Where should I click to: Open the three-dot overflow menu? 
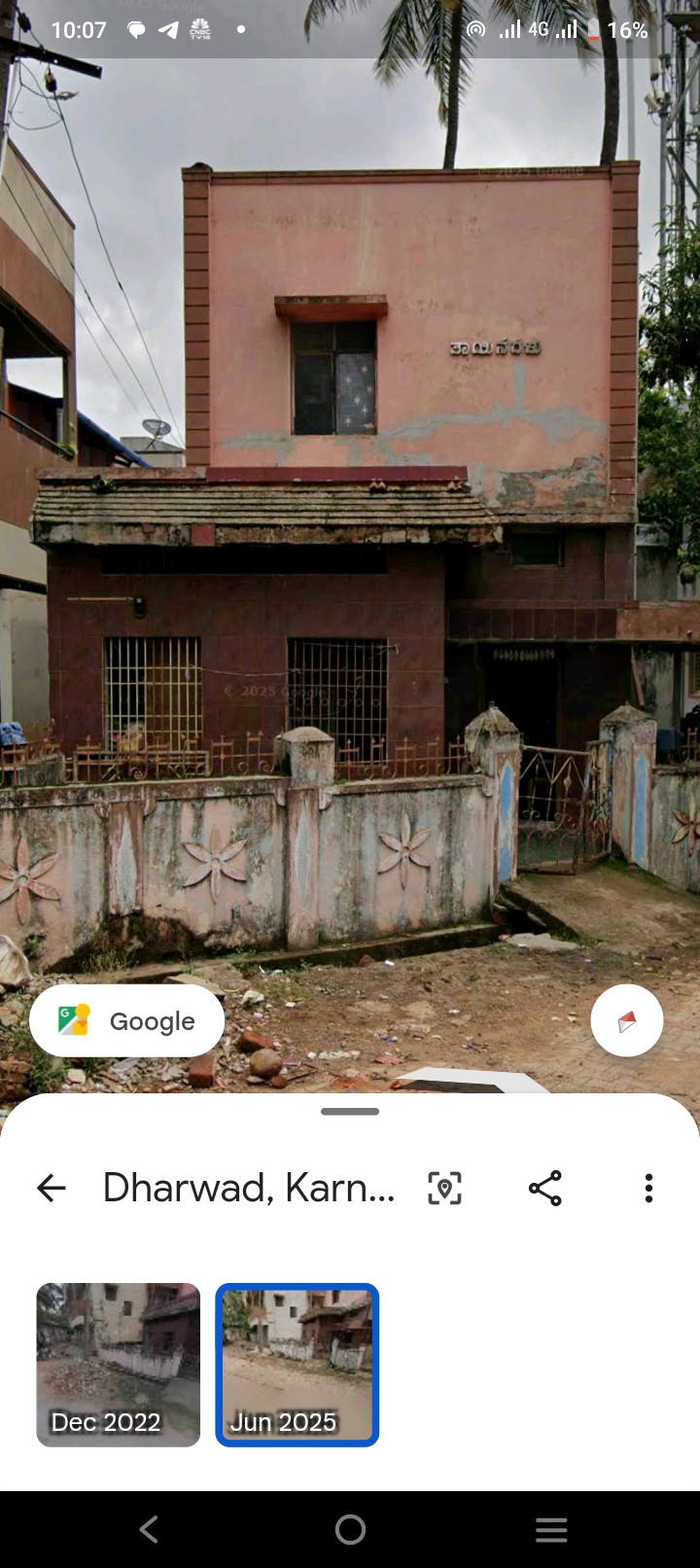[648, 1188]
